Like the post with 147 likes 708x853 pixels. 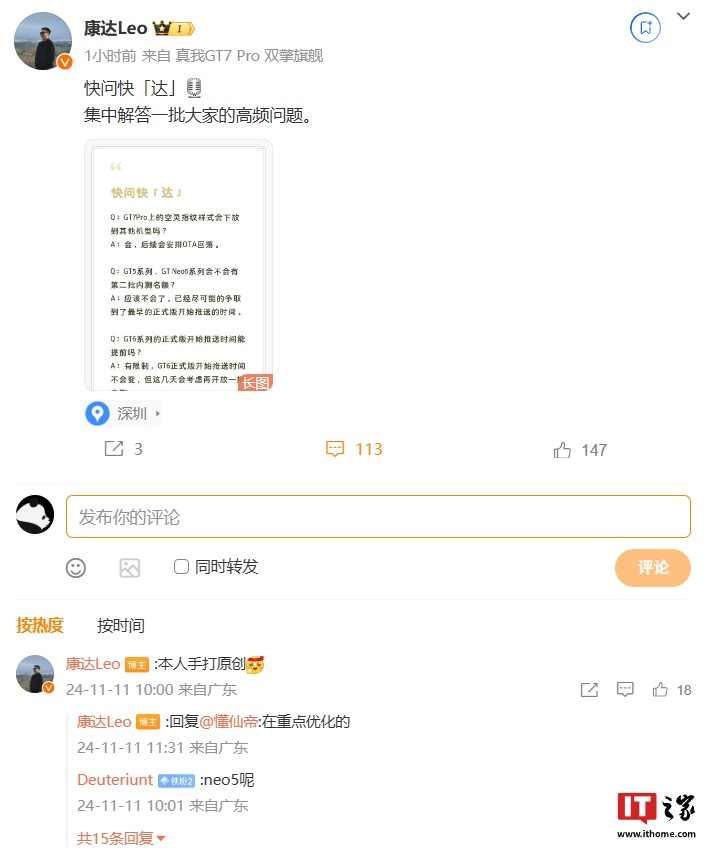[580, 450]
